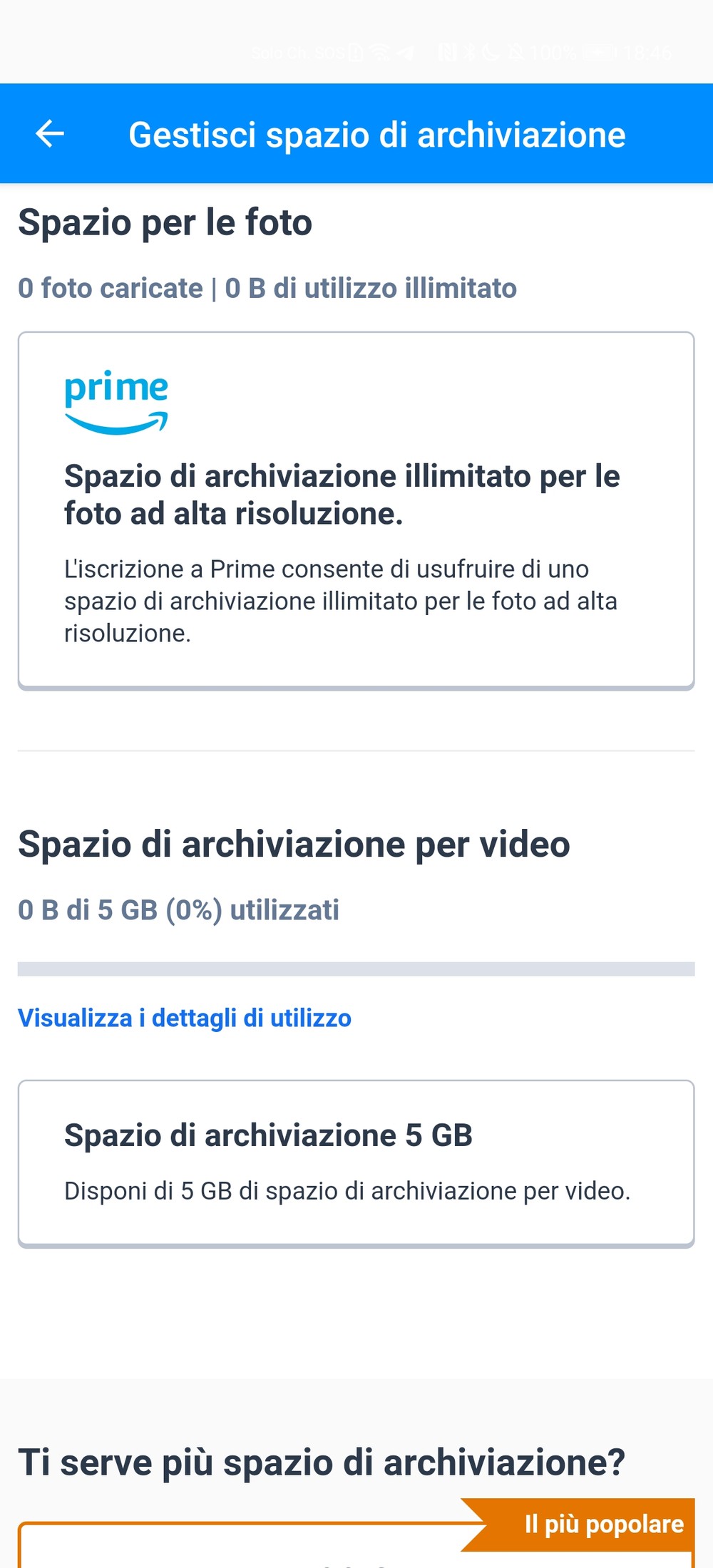The width and height of the screenshot is (713, 1568).
Task: Select the Il più popolare storage plan
Action: coord(356,1545)
